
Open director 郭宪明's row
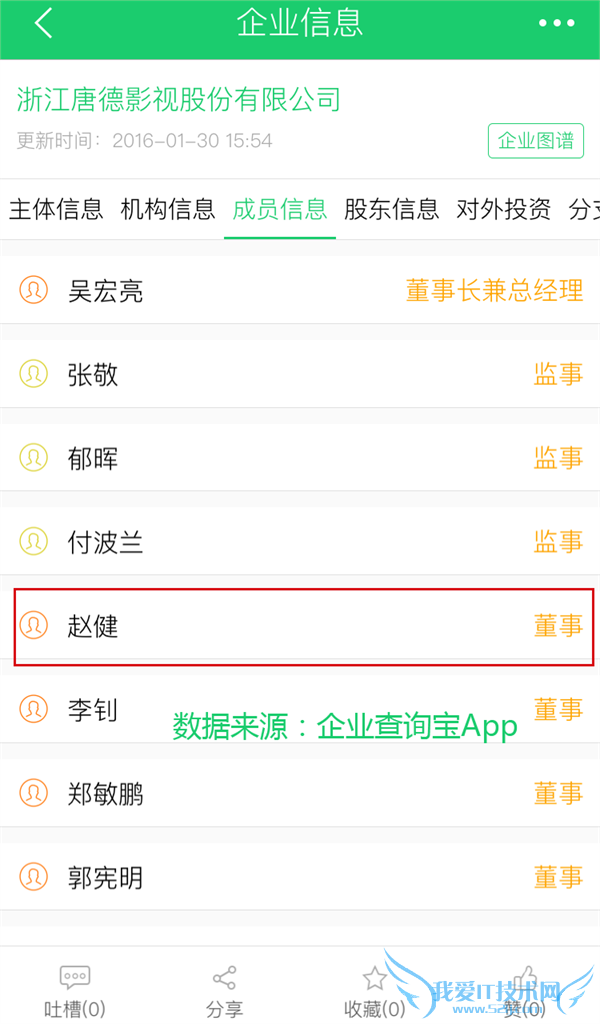tap(300, 879)
